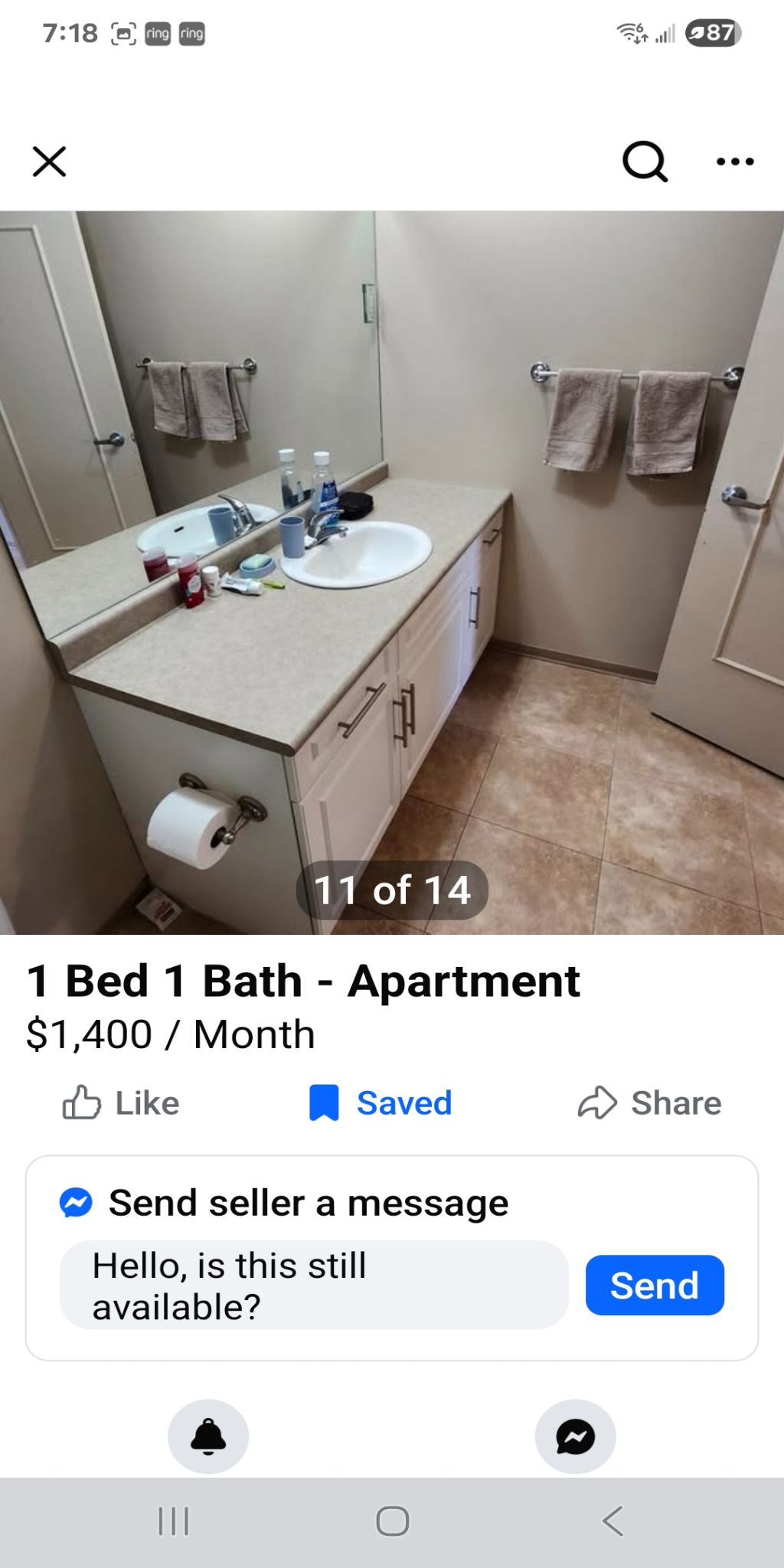Viewport: 784px width, 1568px height.
Task: Unsave the listing via Saved button
Action: (x=381, y=1103)
